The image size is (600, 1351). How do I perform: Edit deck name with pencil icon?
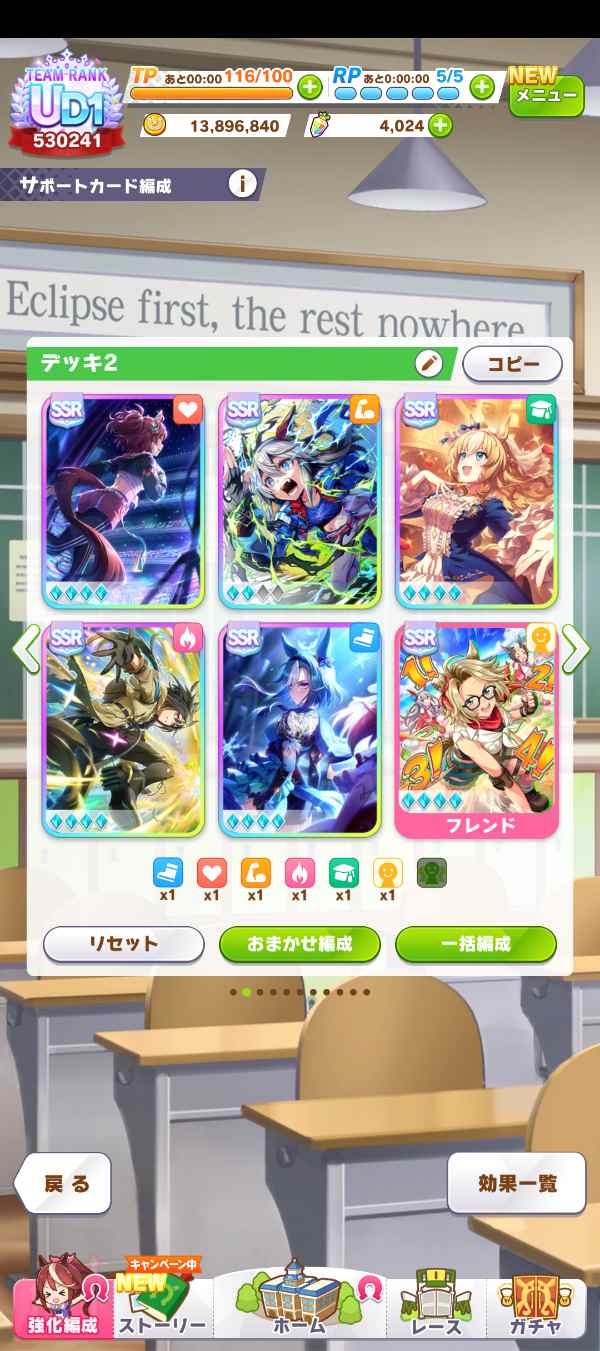click(429, 364)
